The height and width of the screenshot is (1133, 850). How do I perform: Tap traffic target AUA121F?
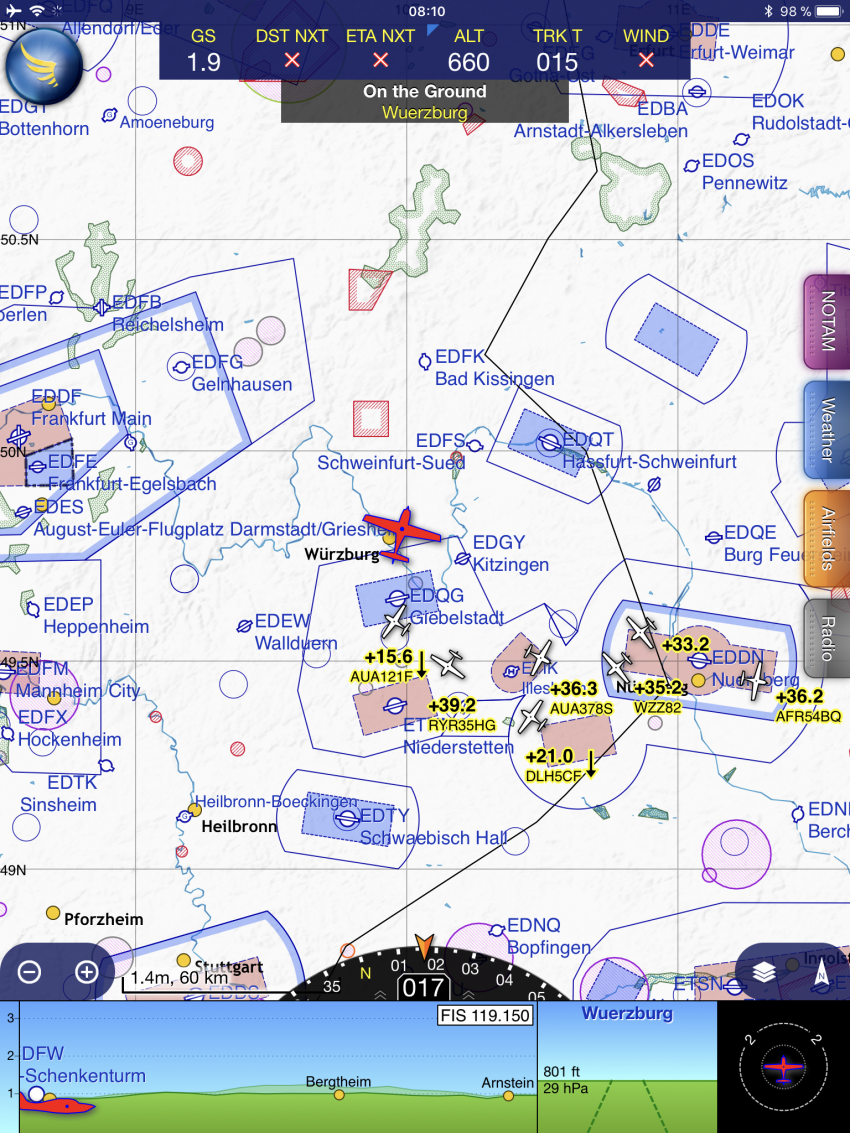point(397,625)
